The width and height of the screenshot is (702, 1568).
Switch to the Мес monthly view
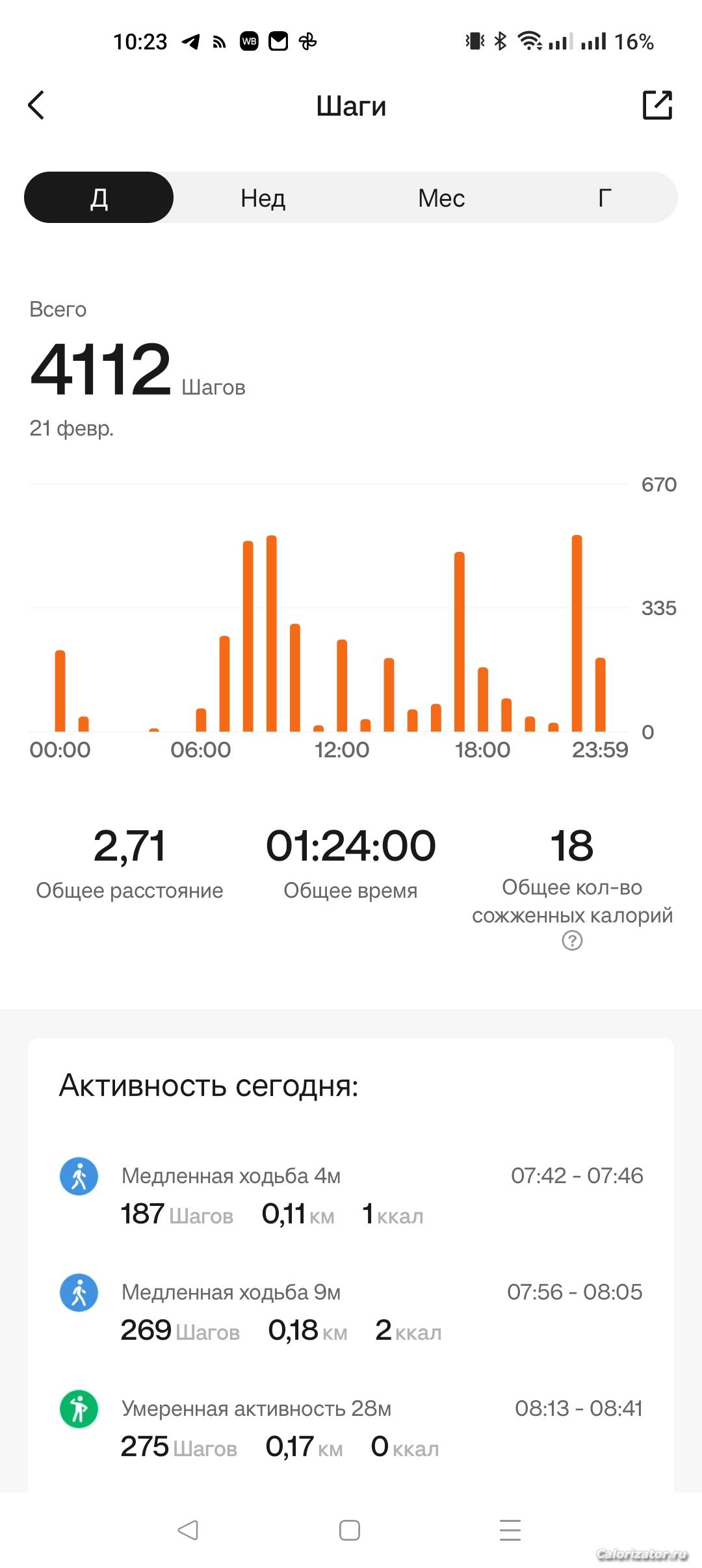(x=441, y=198)
